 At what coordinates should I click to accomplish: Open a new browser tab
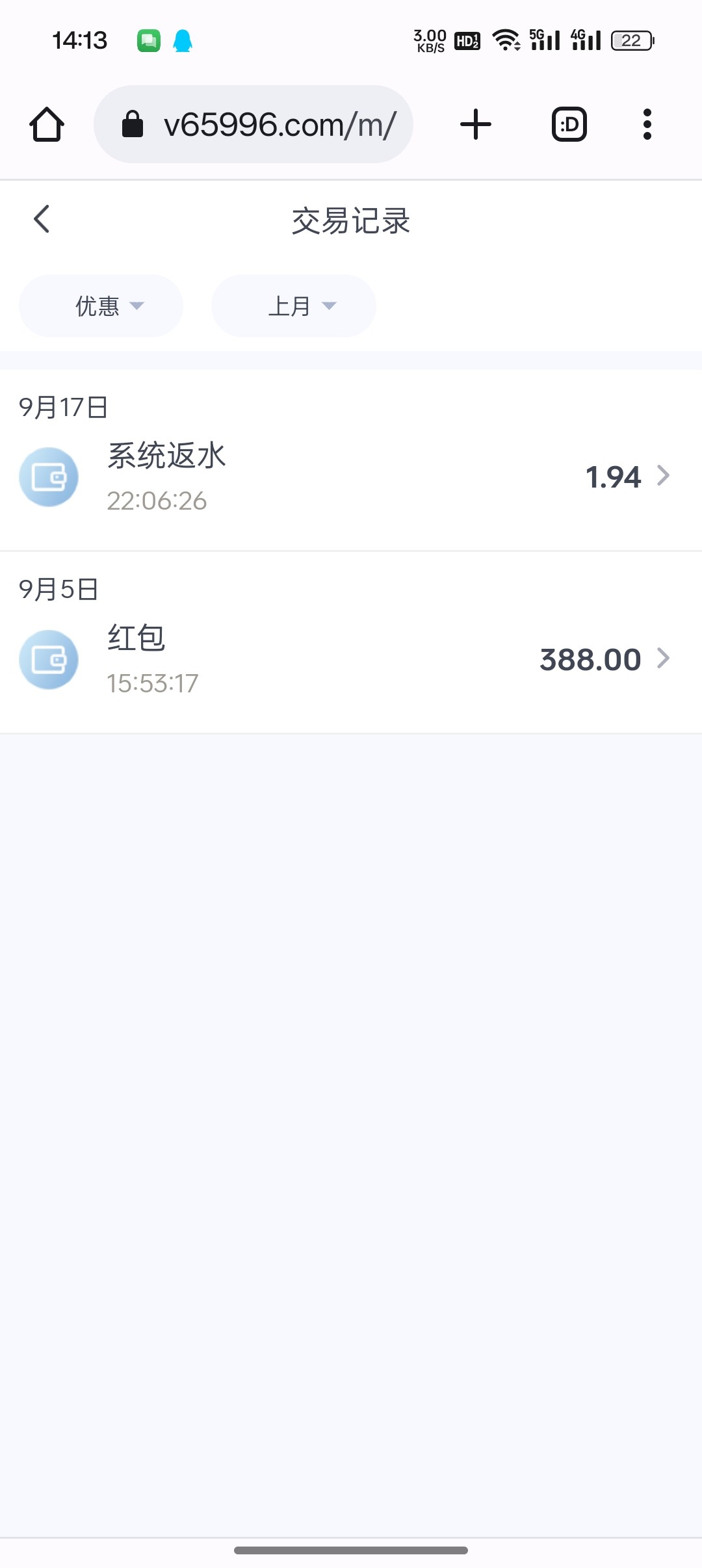coord(476,124)
